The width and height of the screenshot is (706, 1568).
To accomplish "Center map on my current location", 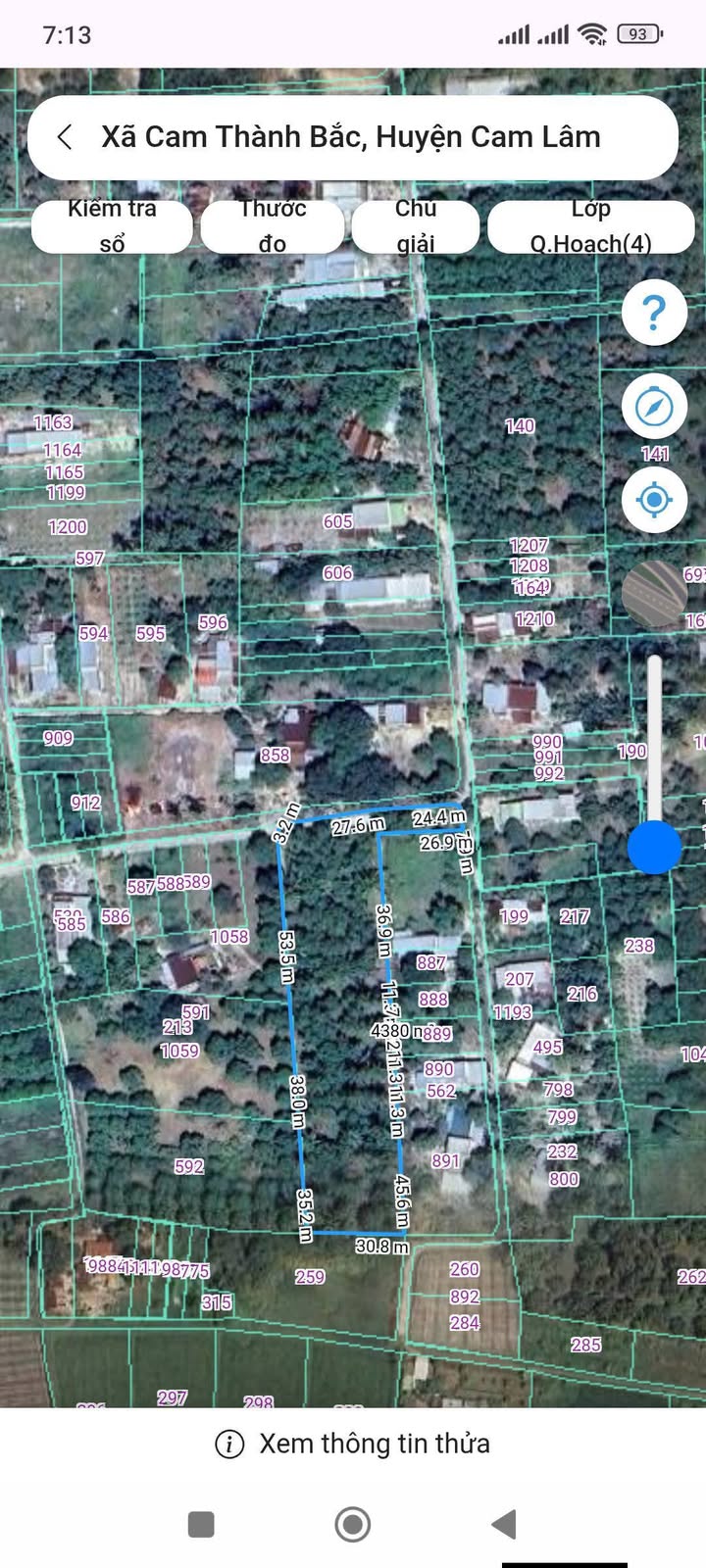I will pos(654,500).
